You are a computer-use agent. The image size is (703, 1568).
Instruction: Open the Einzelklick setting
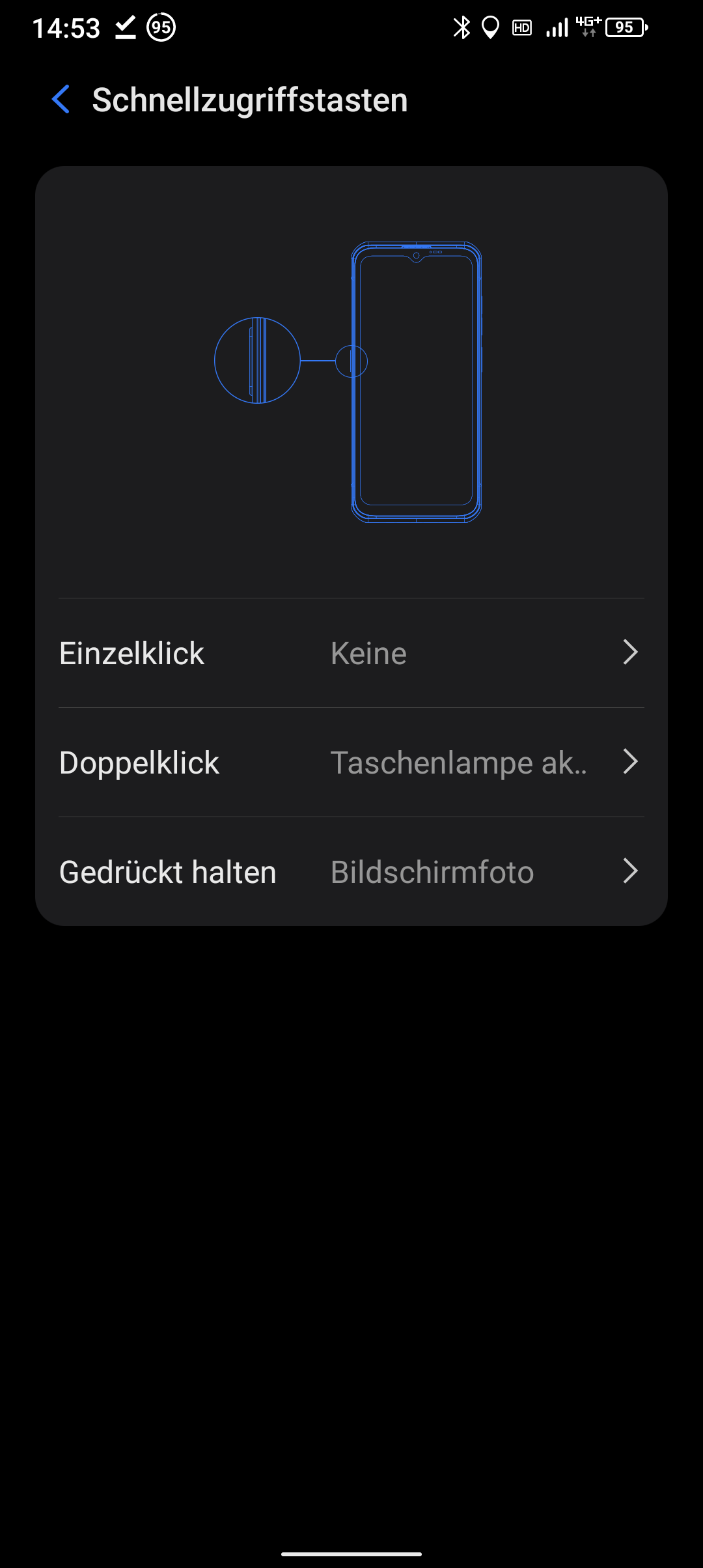coord(351,653)
